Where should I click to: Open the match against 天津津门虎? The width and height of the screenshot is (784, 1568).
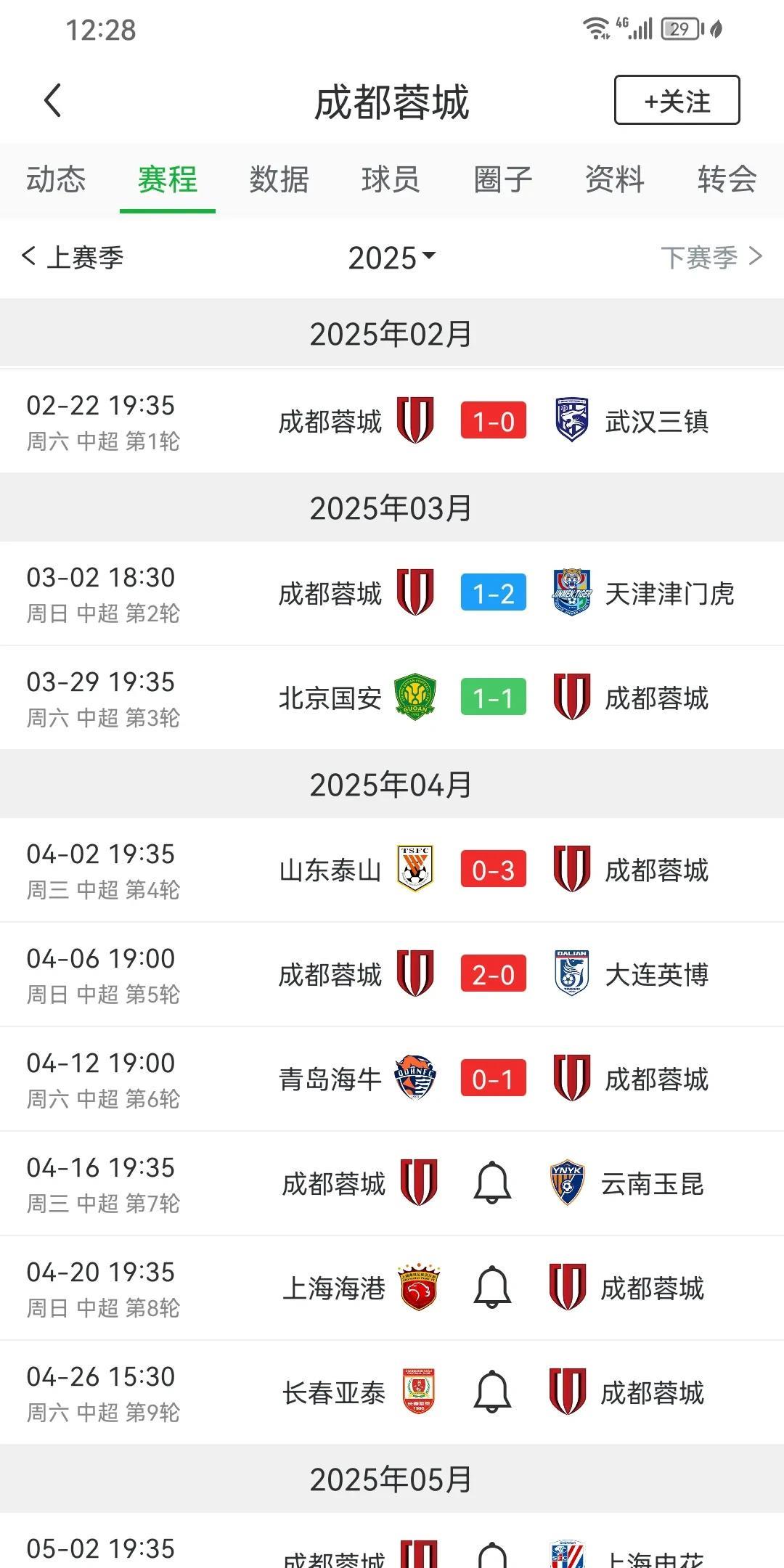(x=494, y=594)
